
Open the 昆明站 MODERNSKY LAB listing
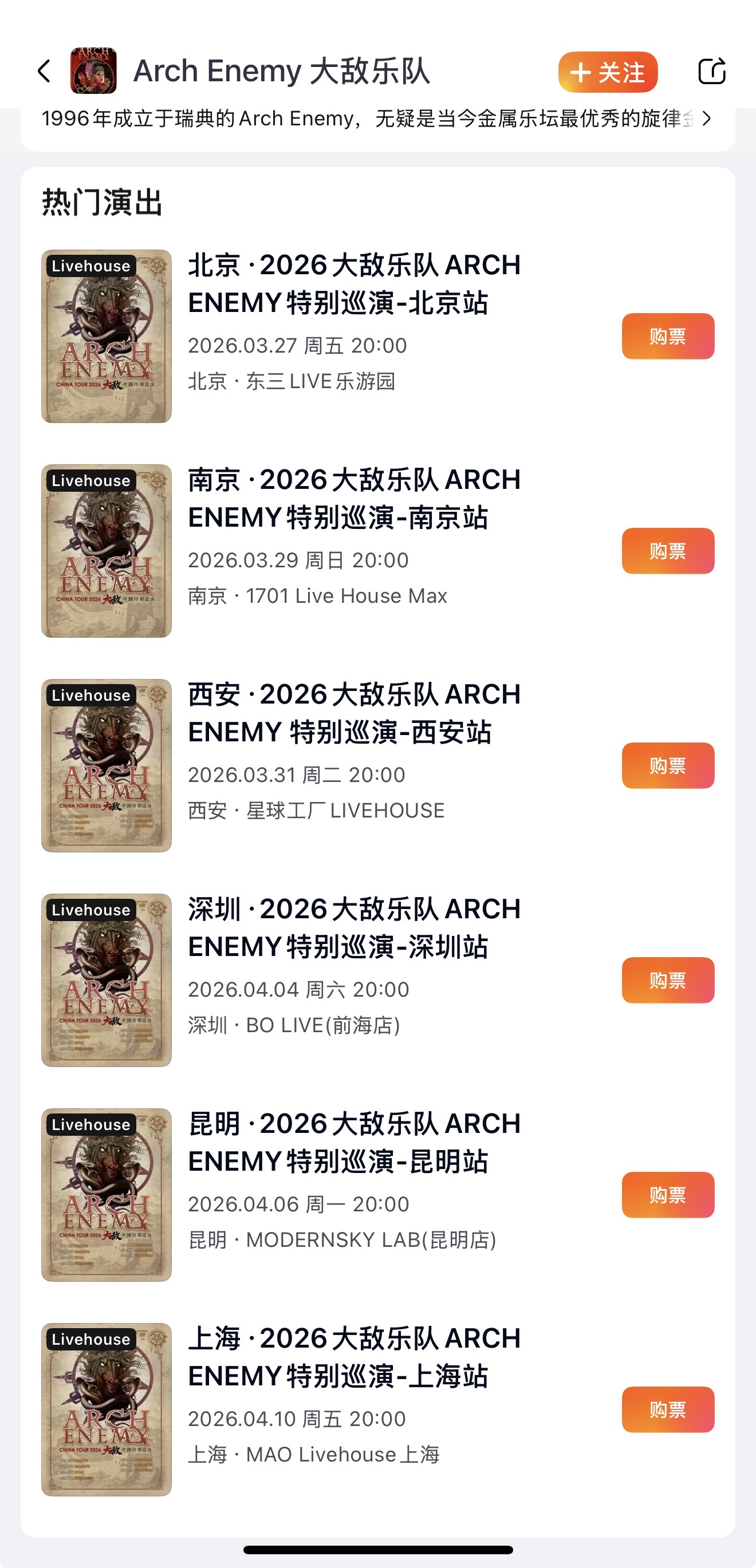(353, 1143)
